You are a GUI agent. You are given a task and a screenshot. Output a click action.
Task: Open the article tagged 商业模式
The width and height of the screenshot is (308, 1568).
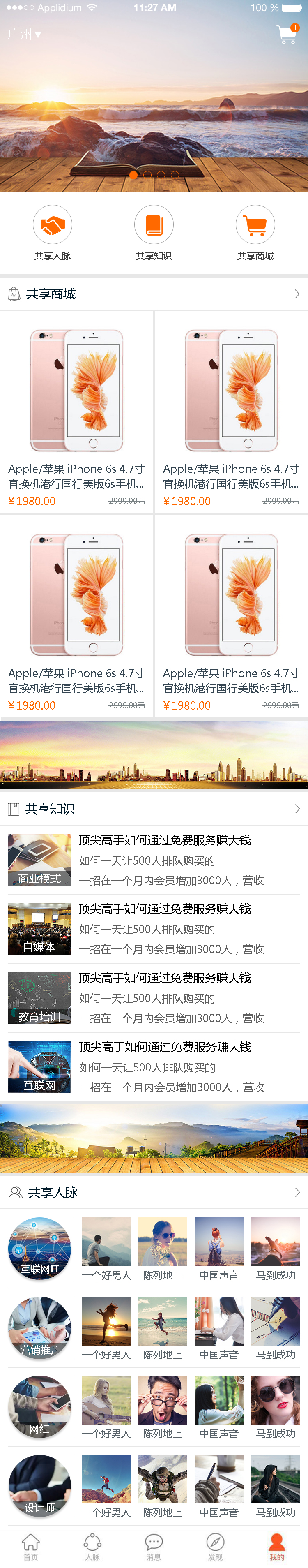[154, 860]
